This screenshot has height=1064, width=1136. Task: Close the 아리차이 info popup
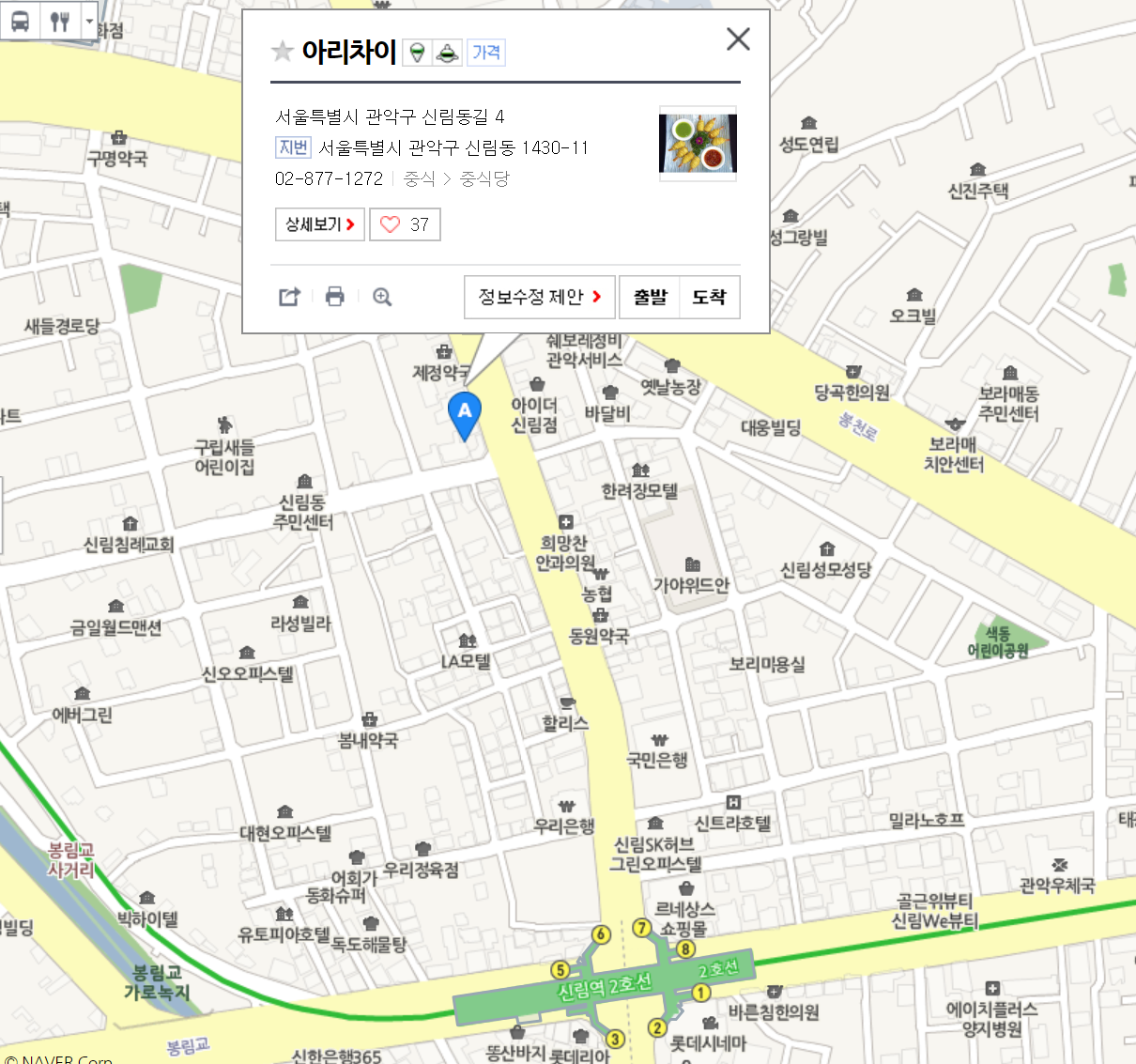point(738,39)
